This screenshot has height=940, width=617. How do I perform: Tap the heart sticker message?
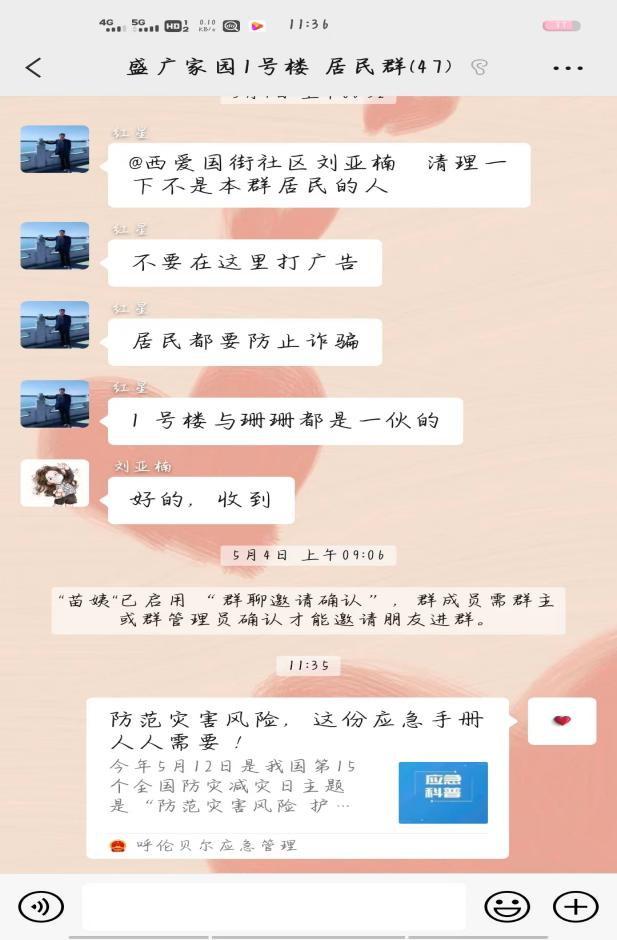pos(562,721)
